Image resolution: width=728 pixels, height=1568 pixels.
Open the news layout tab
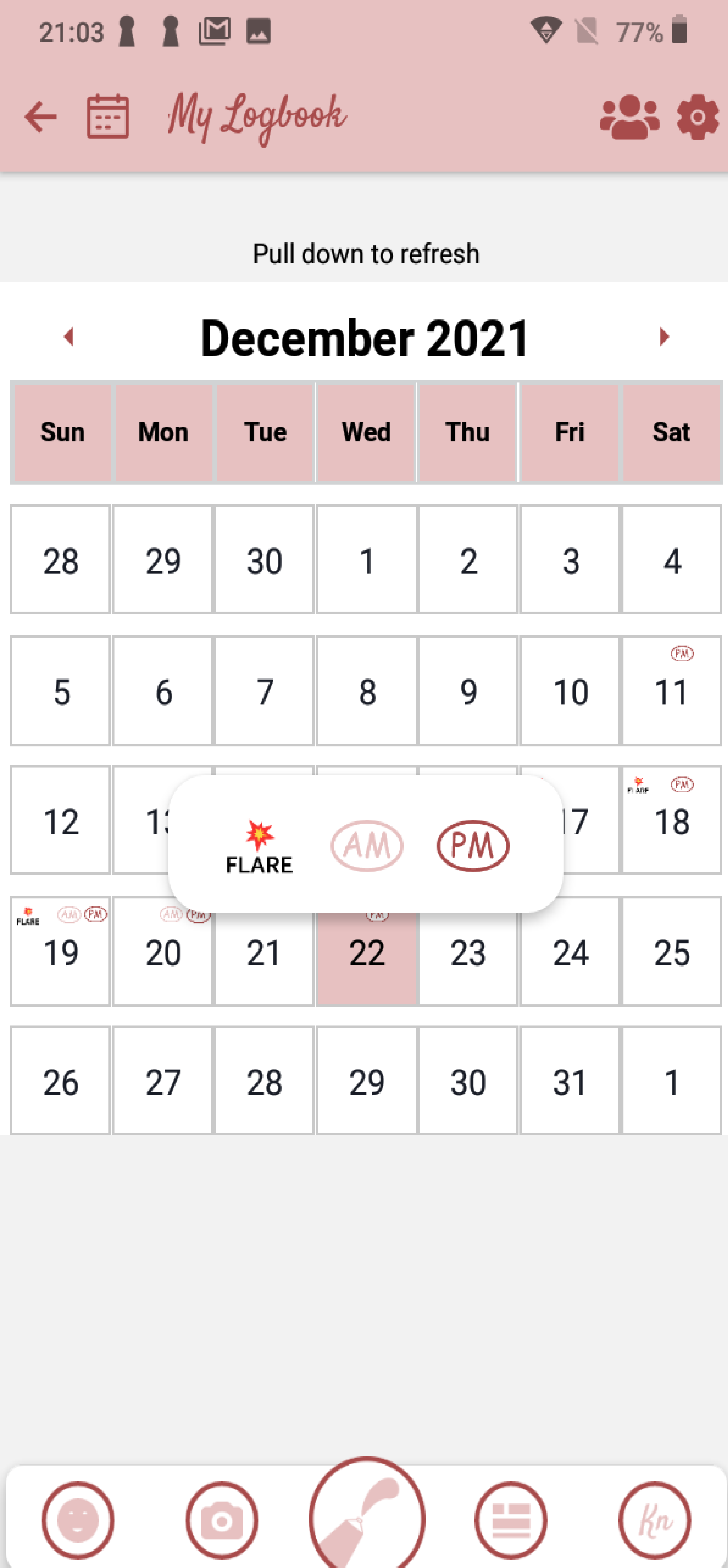[510, 1519]
